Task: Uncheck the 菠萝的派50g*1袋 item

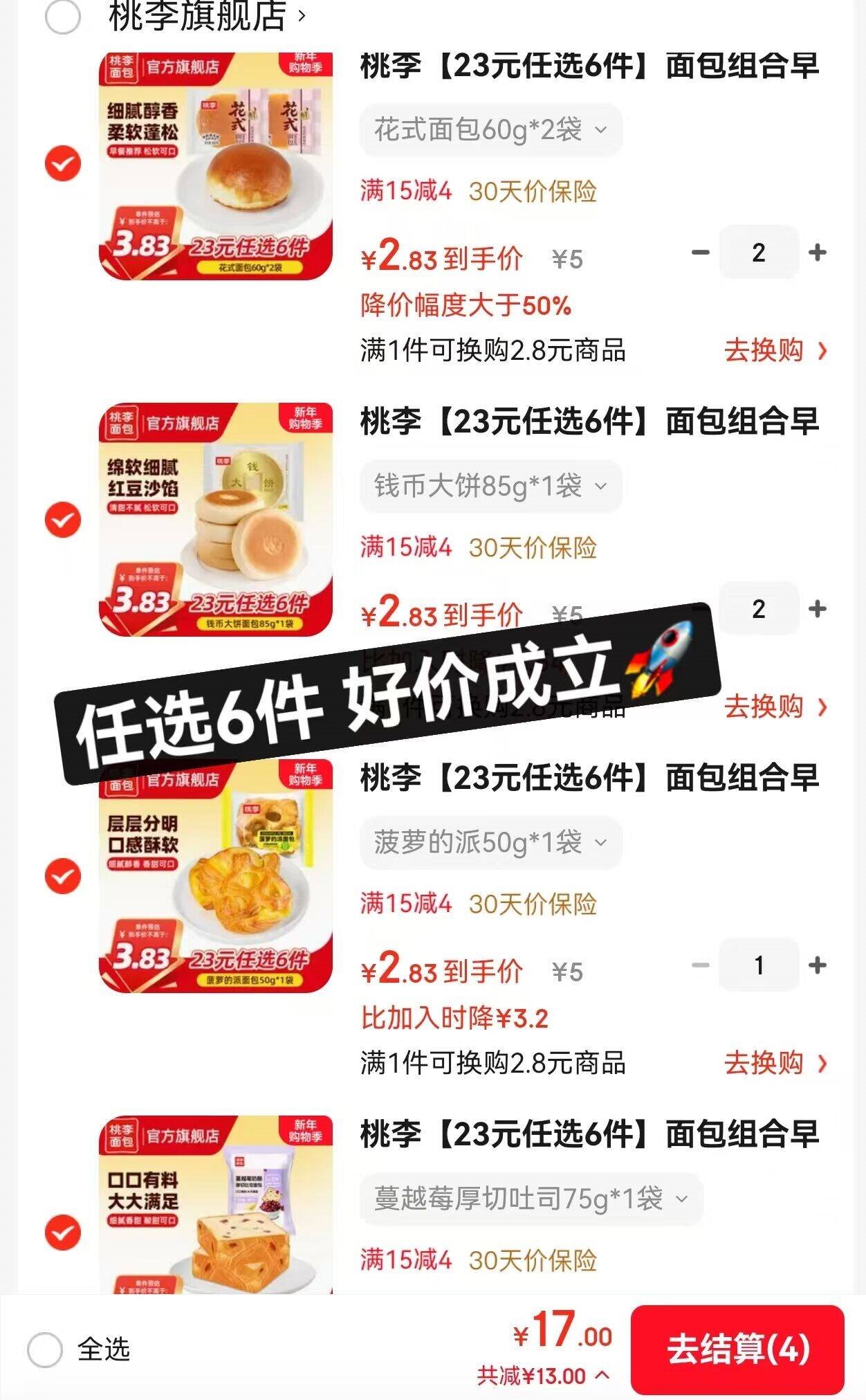Action: [x=63, y=877]
